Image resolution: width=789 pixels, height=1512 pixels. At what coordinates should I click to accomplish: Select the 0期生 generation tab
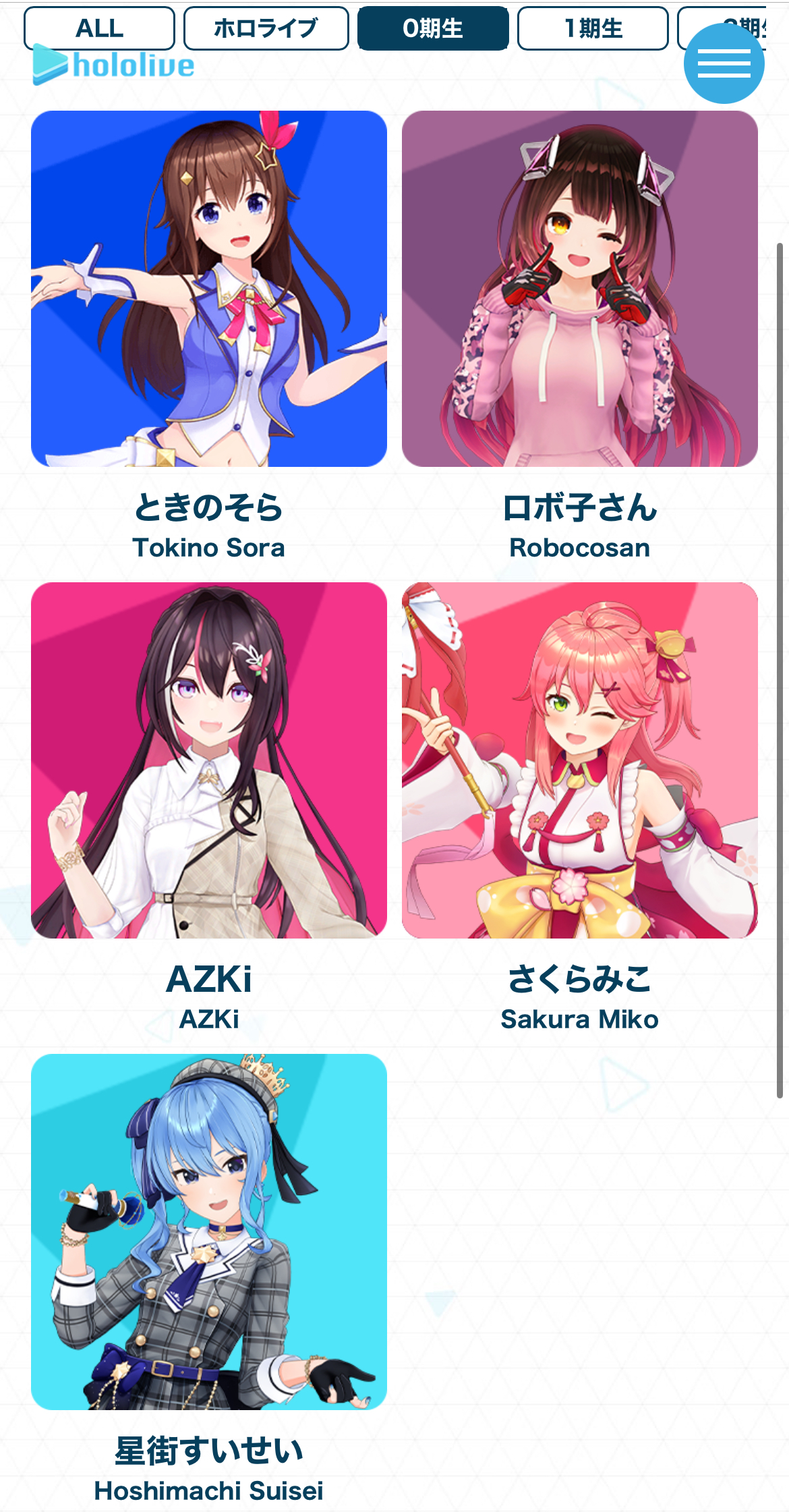[432, 28]
